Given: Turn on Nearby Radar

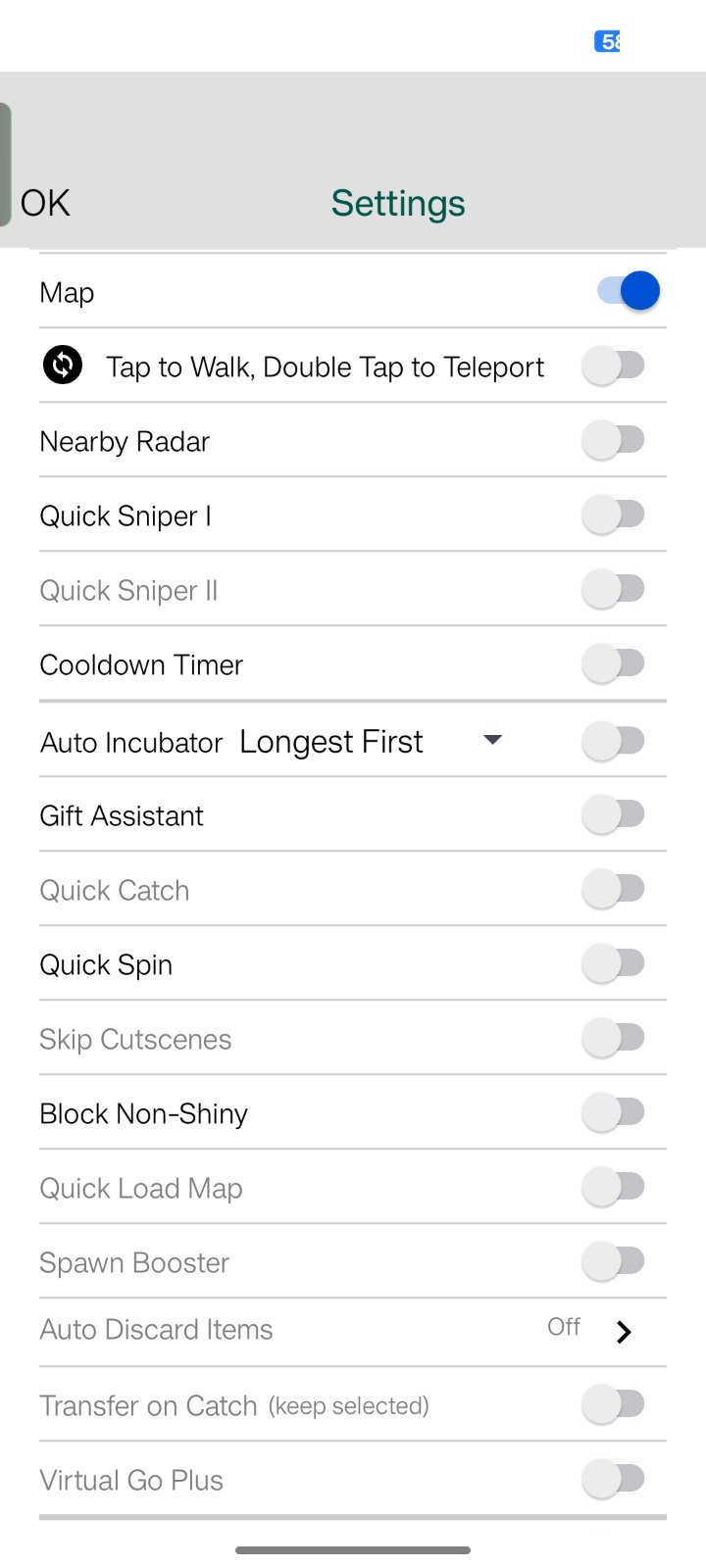Looking at the screenshot, I should [613, 440].
